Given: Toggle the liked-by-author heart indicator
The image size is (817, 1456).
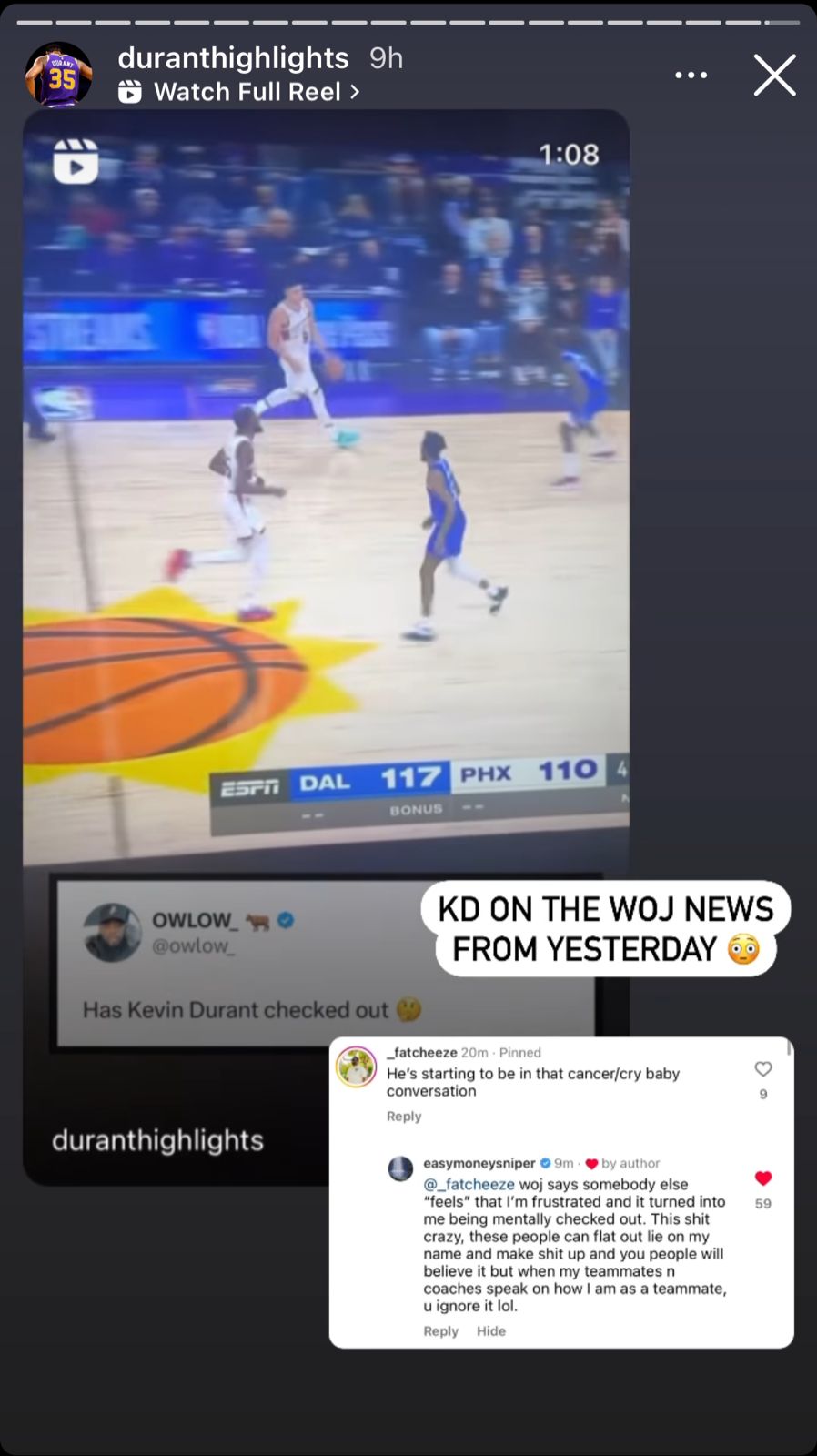Looking at the screenshot, I should pos(591,1163).
